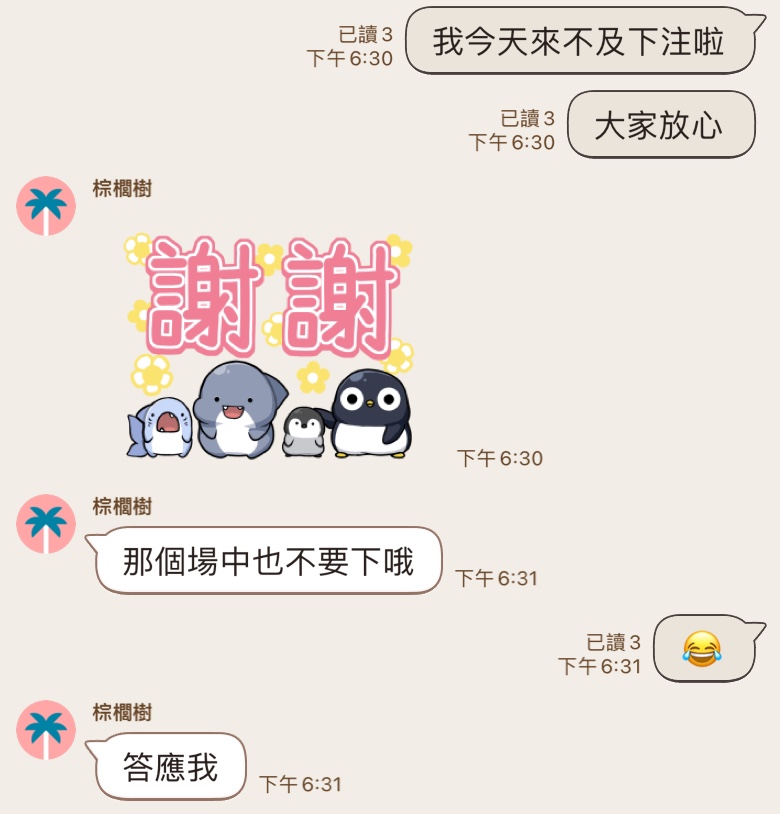
Task: Tap 棕櫚樹's avatar beside the 謝謝 sticker
Action: click(46, 206)
